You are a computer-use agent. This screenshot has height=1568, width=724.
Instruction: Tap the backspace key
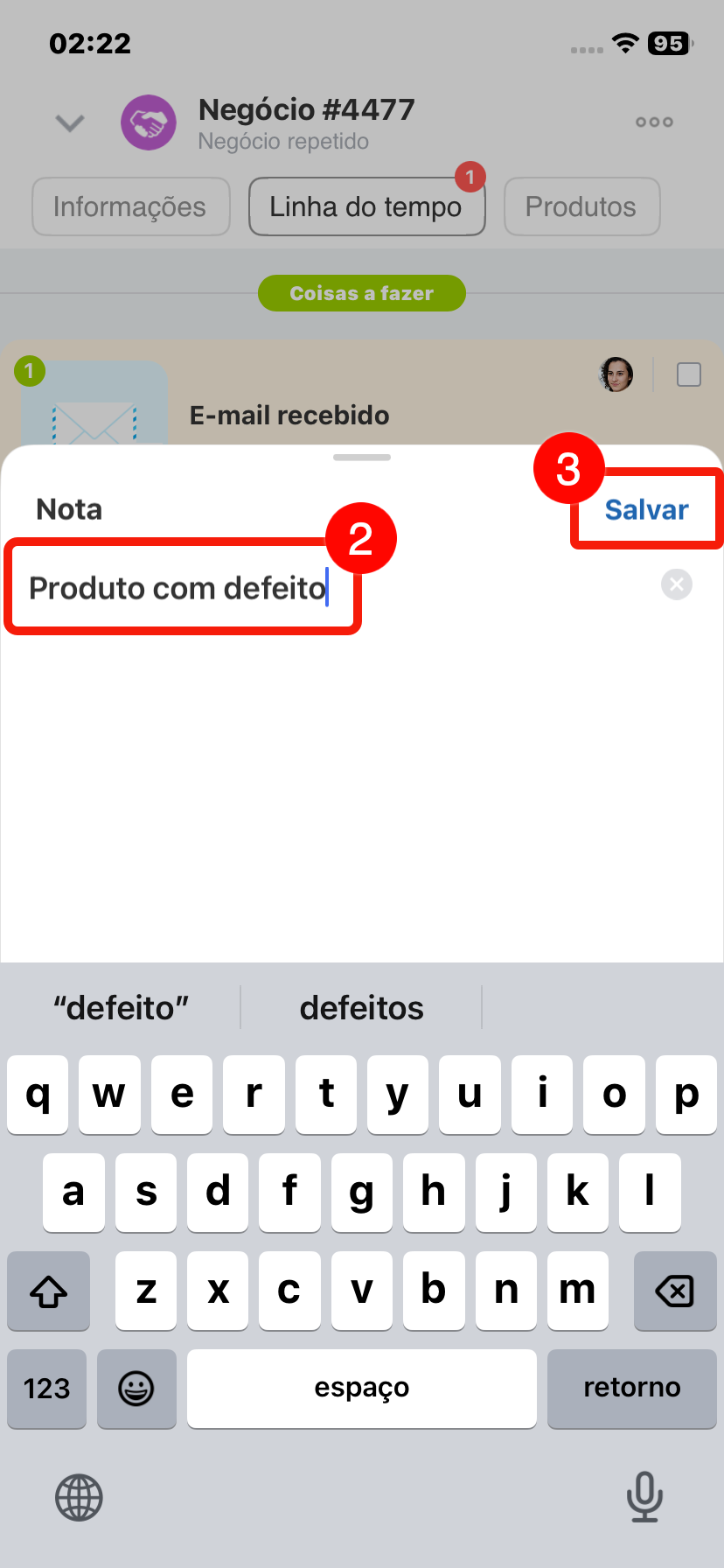[674, 1291]
